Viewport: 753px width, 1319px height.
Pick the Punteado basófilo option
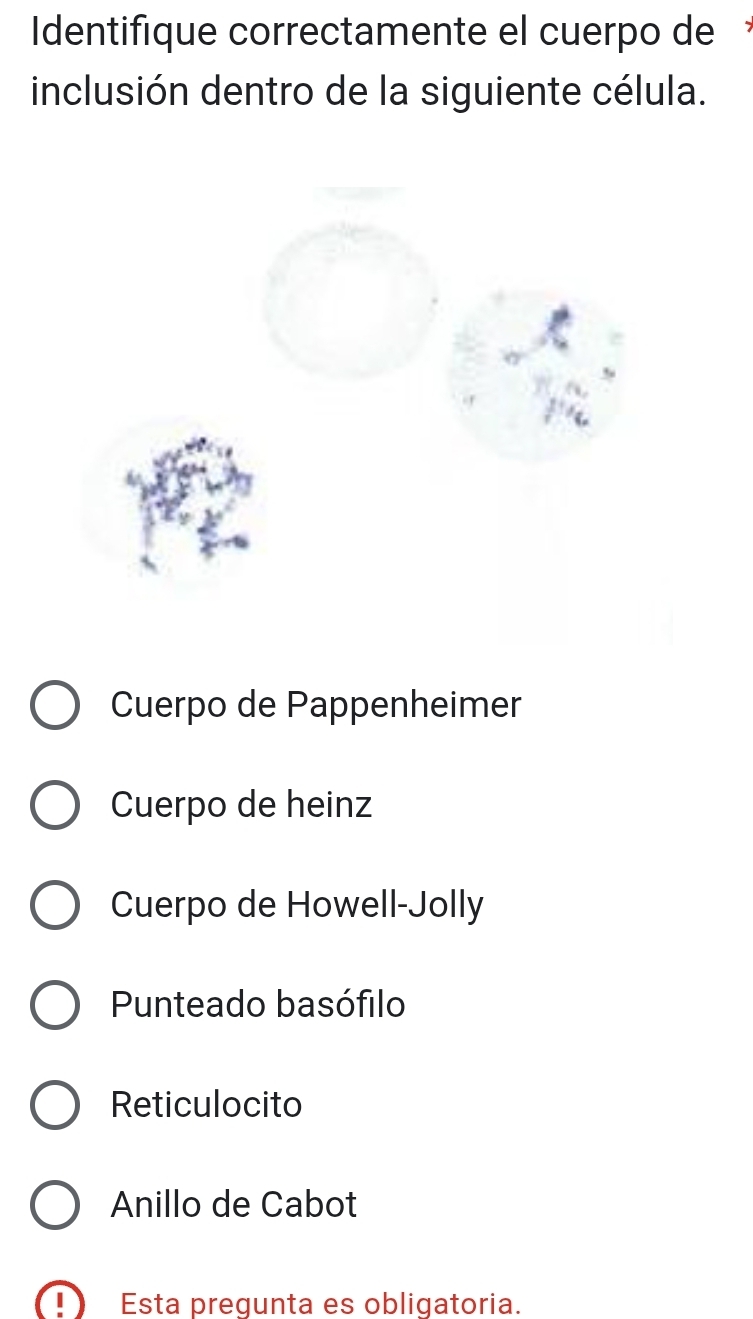click(x=55, y=1005)
